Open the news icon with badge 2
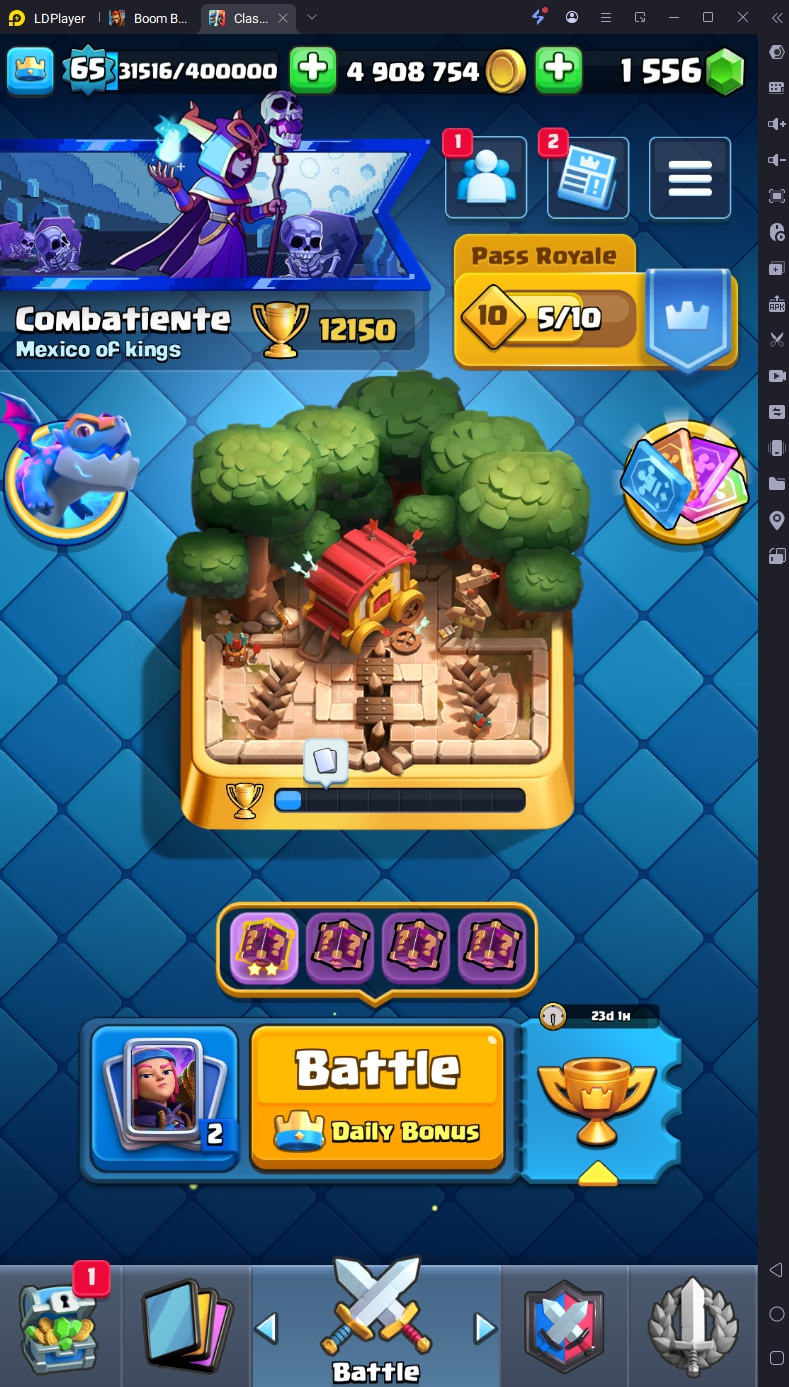789x1387 pixels. (x=588, y=180)
